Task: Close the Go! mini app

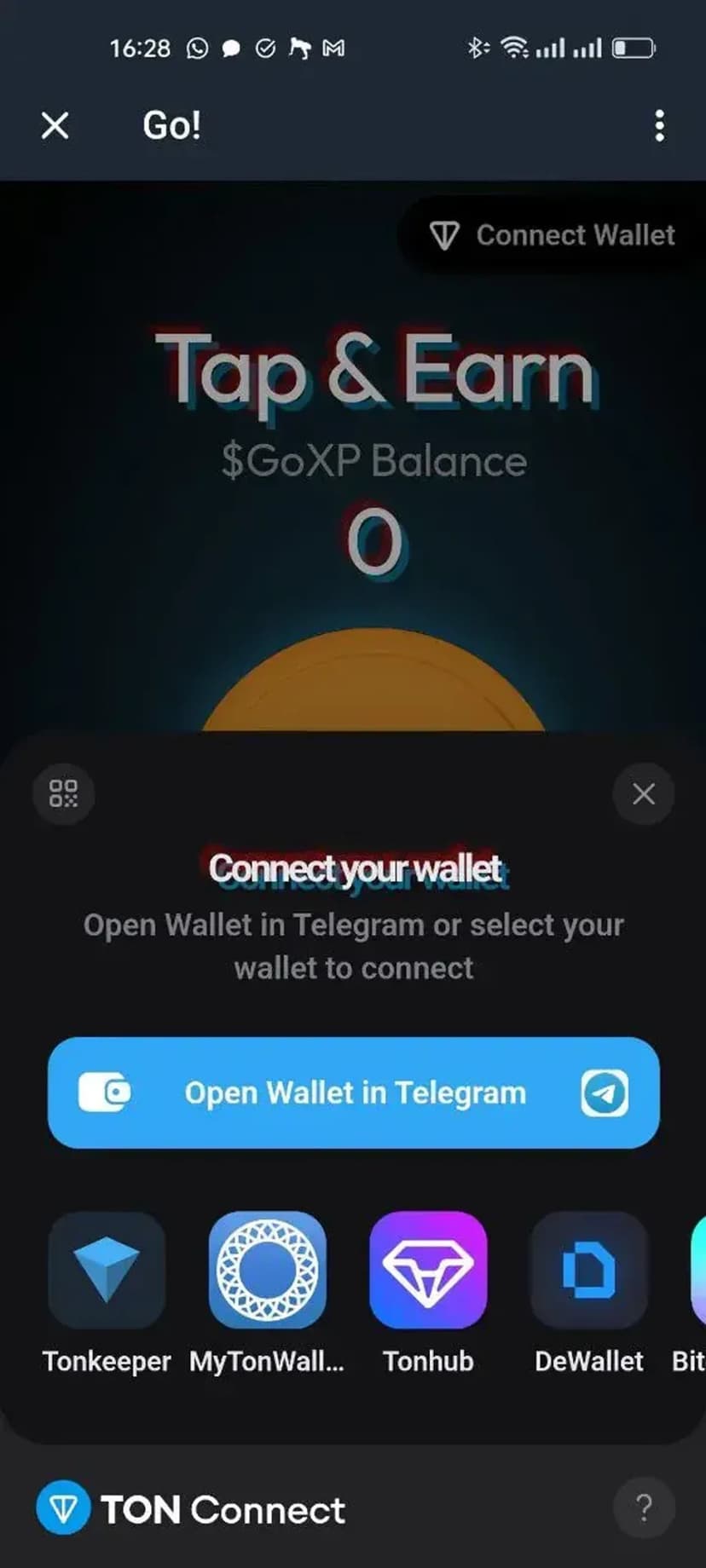Action: coord(55,126)
